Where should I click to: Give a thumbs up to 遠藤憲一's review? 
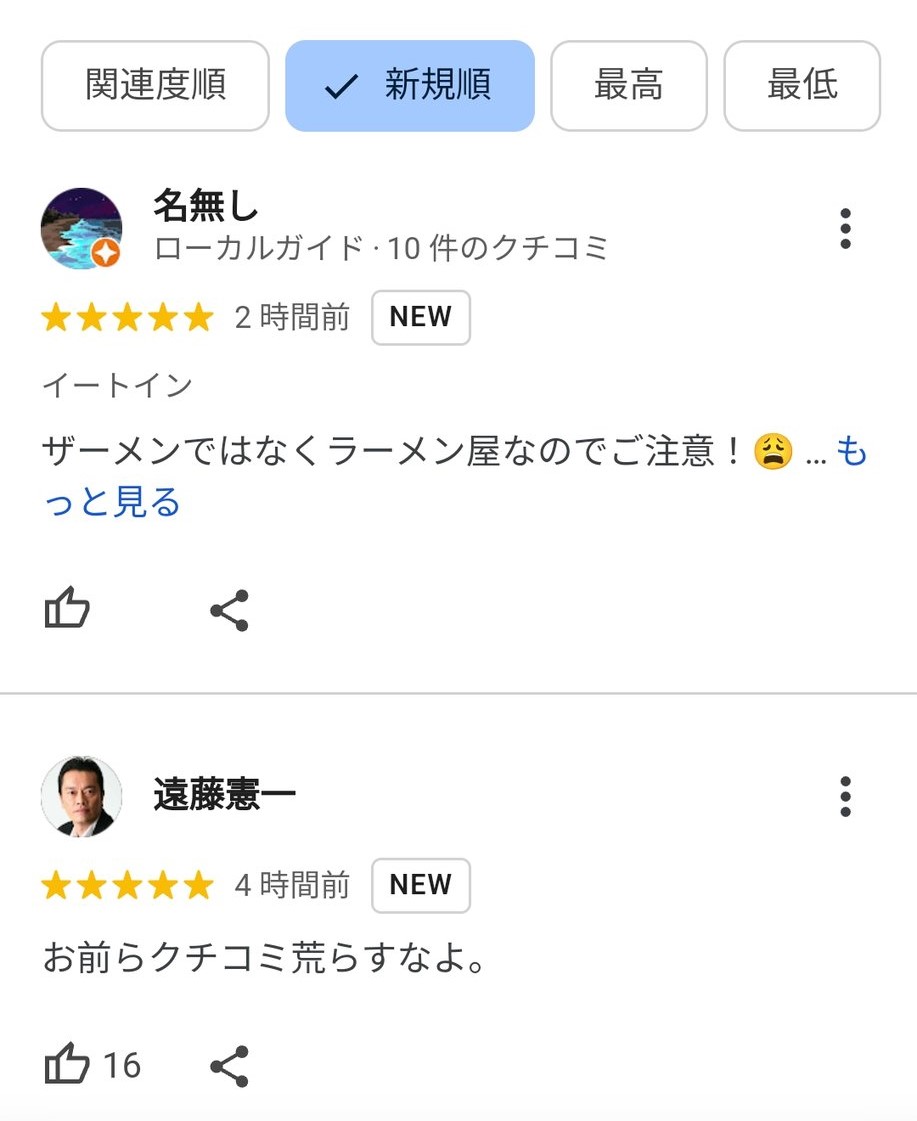tap(66, 1067)
